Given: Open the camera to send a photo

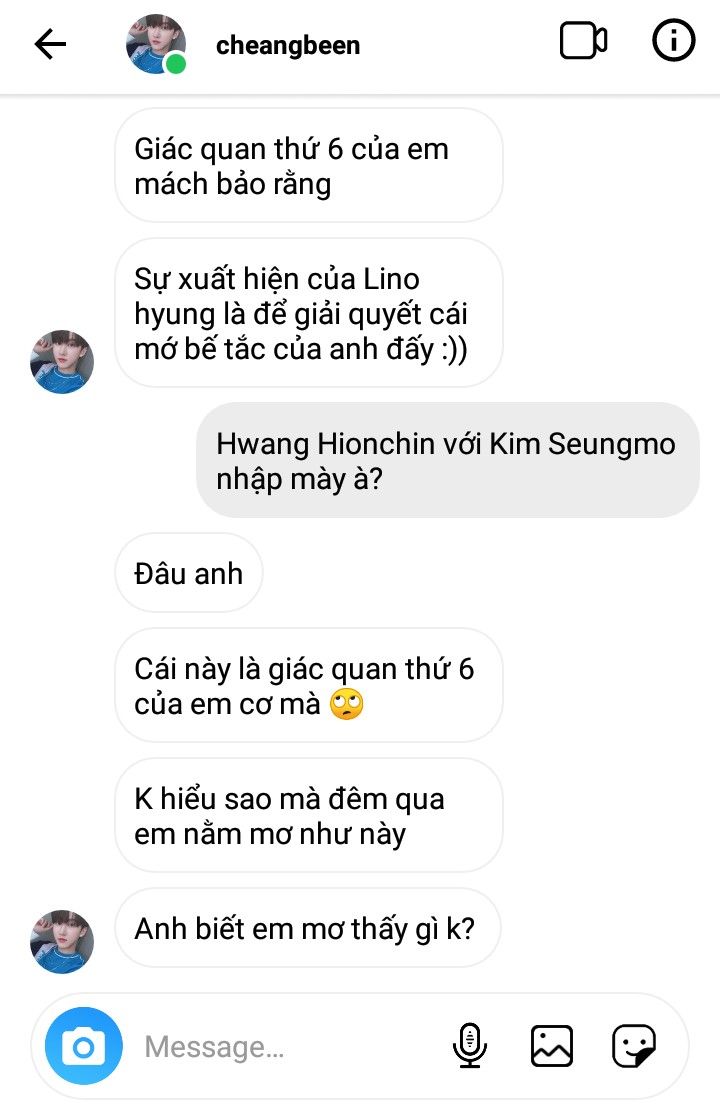Looking at the screenshot, I should click(84, 1046).
